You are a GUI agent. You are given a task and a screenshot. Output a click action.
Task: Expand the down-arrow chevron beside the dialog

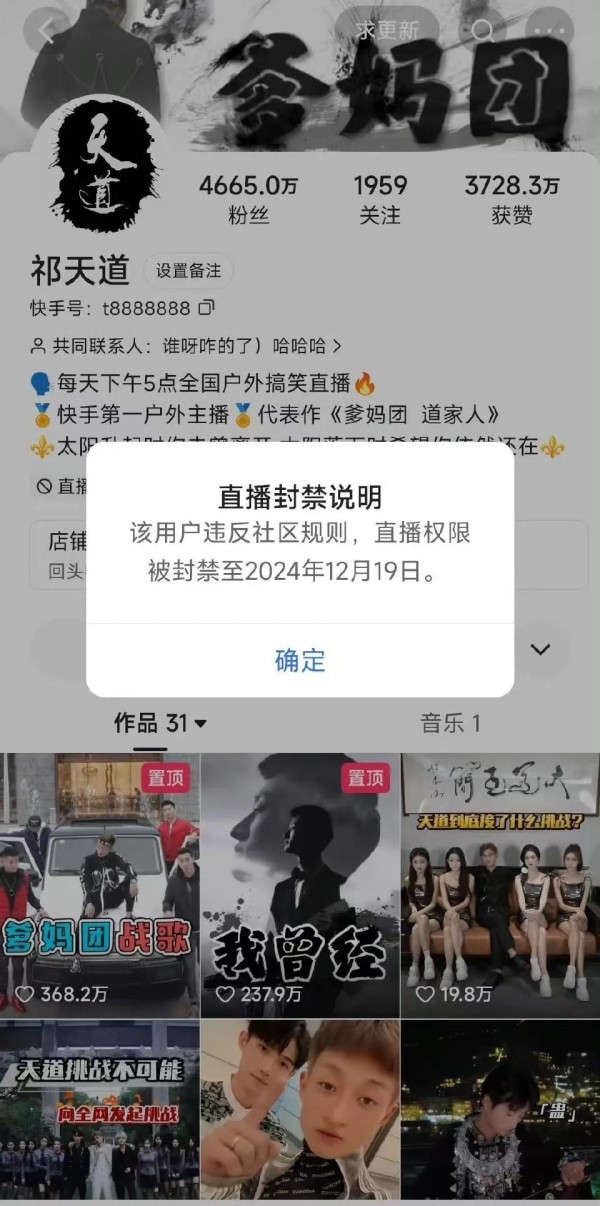tap(541, 650)
